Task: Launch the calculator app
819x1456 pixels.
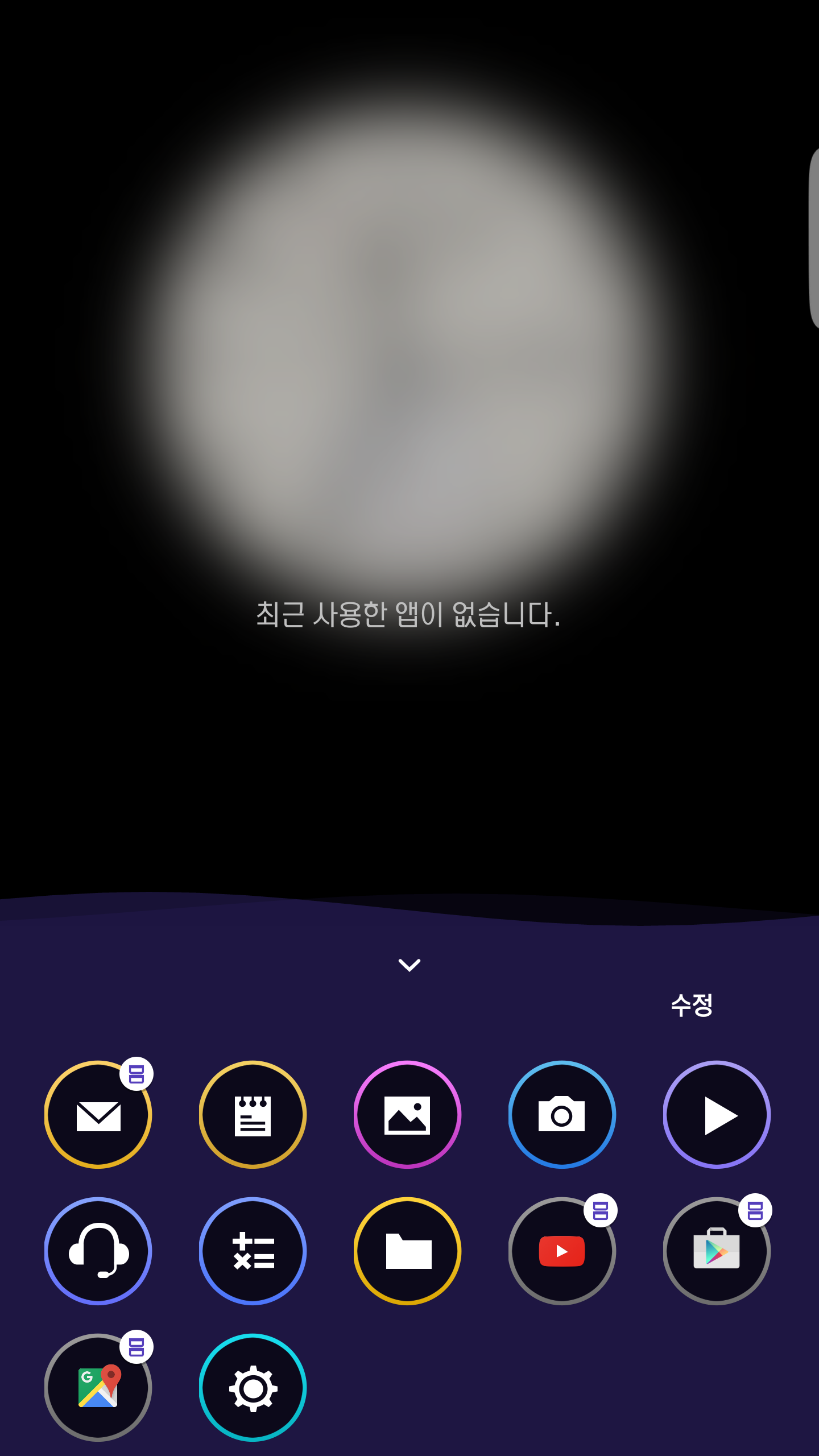Action: click(x=253, y=1251)
